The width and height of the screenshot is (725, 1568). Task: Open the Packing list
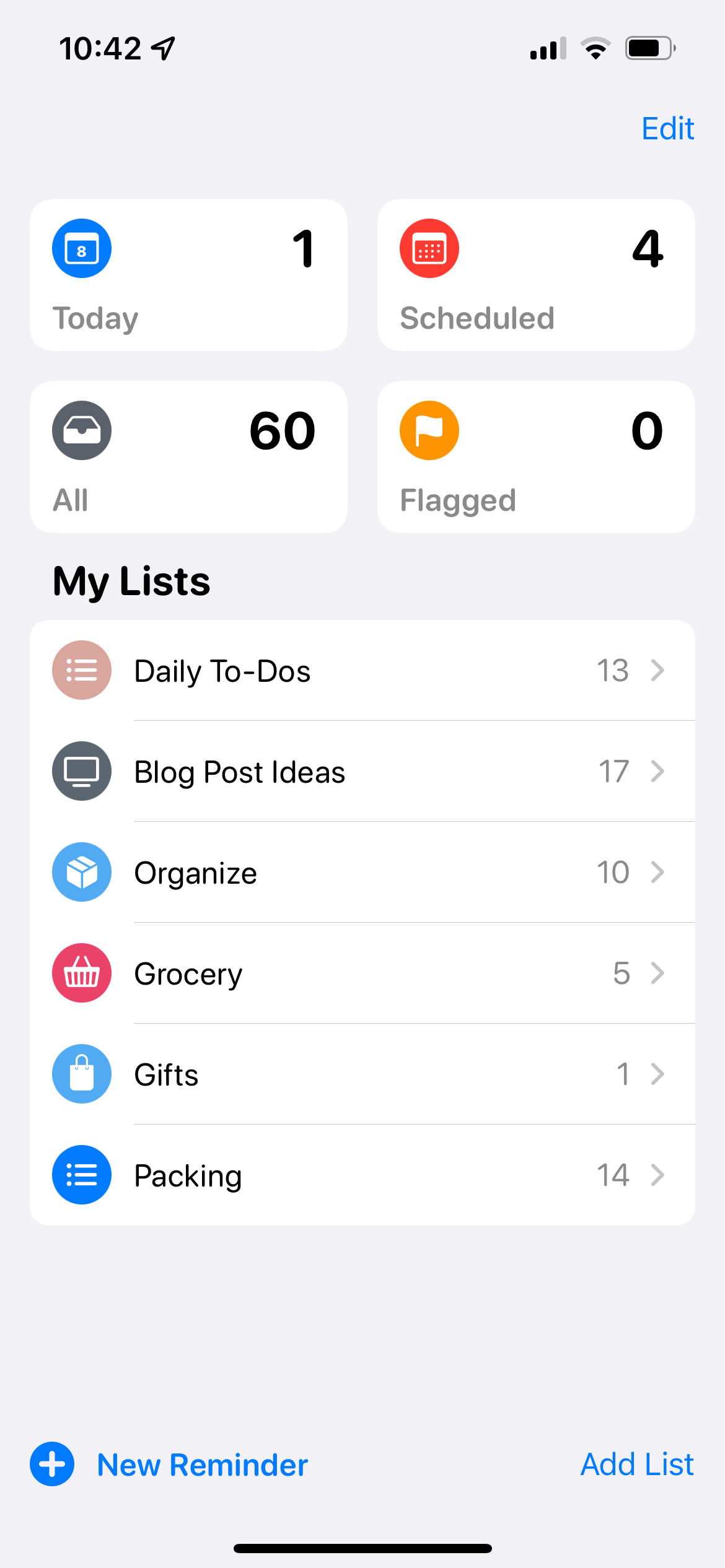coord(362,1175)
